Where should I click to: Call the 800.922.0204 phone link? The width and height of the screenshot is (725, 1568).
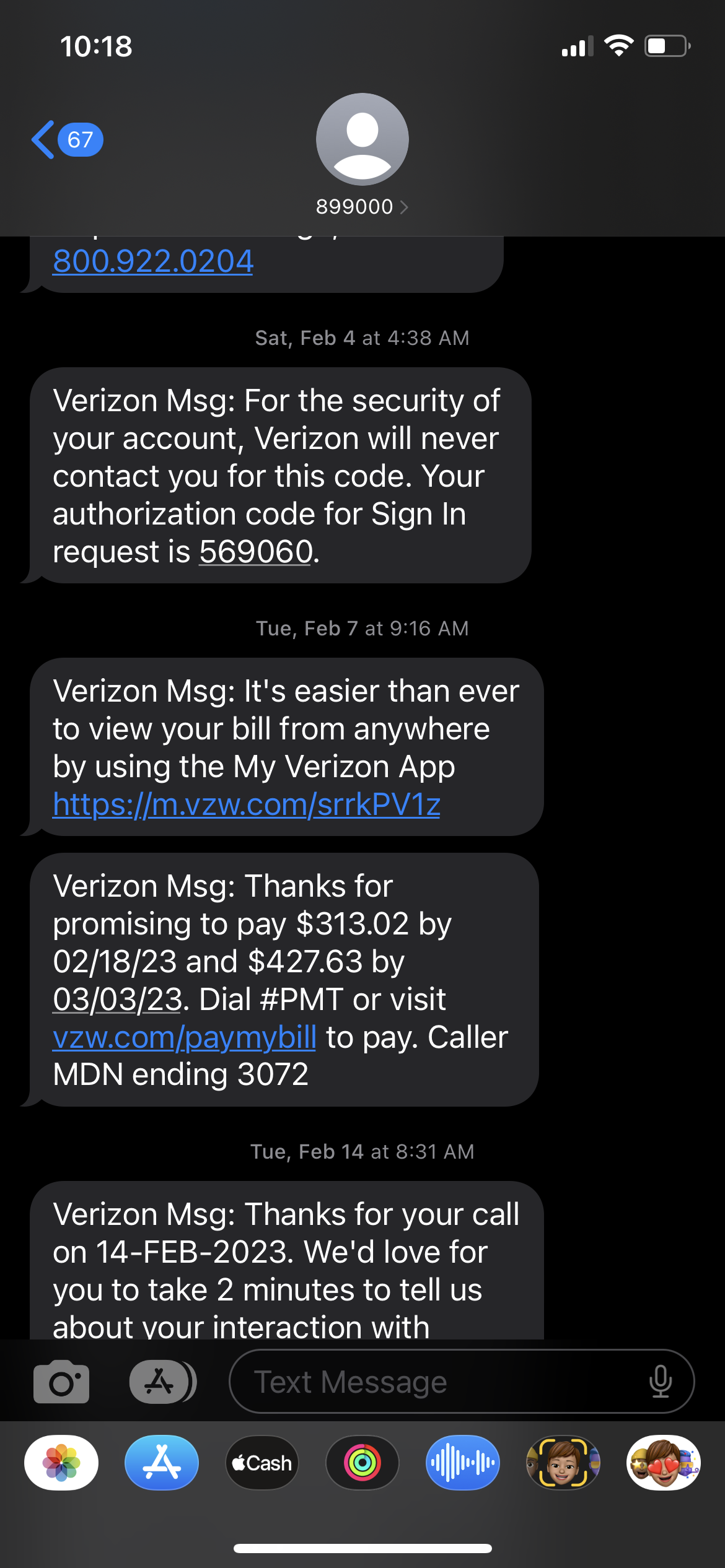pos(153,261)
